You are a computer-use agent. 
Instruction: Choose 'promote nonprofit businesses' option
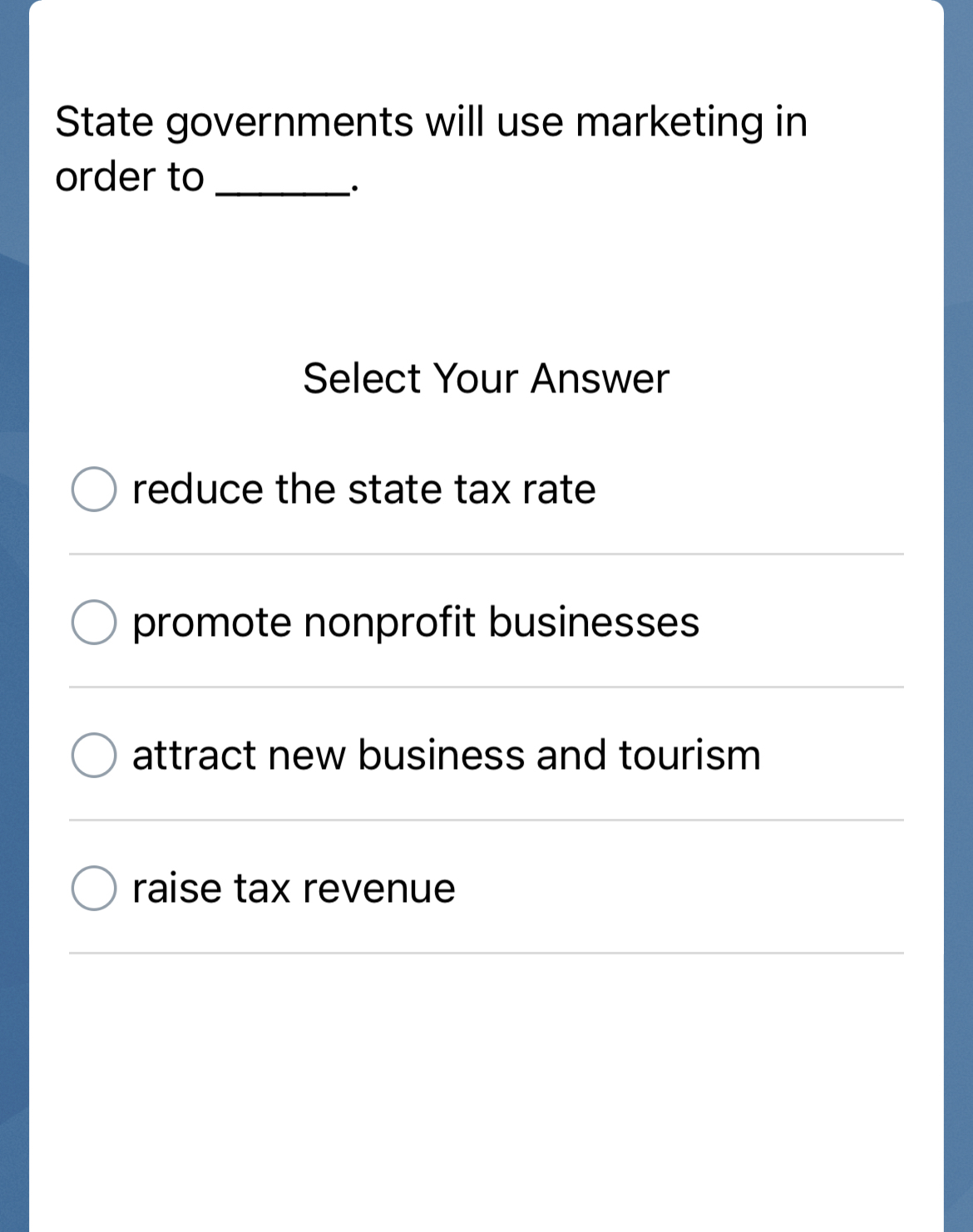(x=94, y=622)
